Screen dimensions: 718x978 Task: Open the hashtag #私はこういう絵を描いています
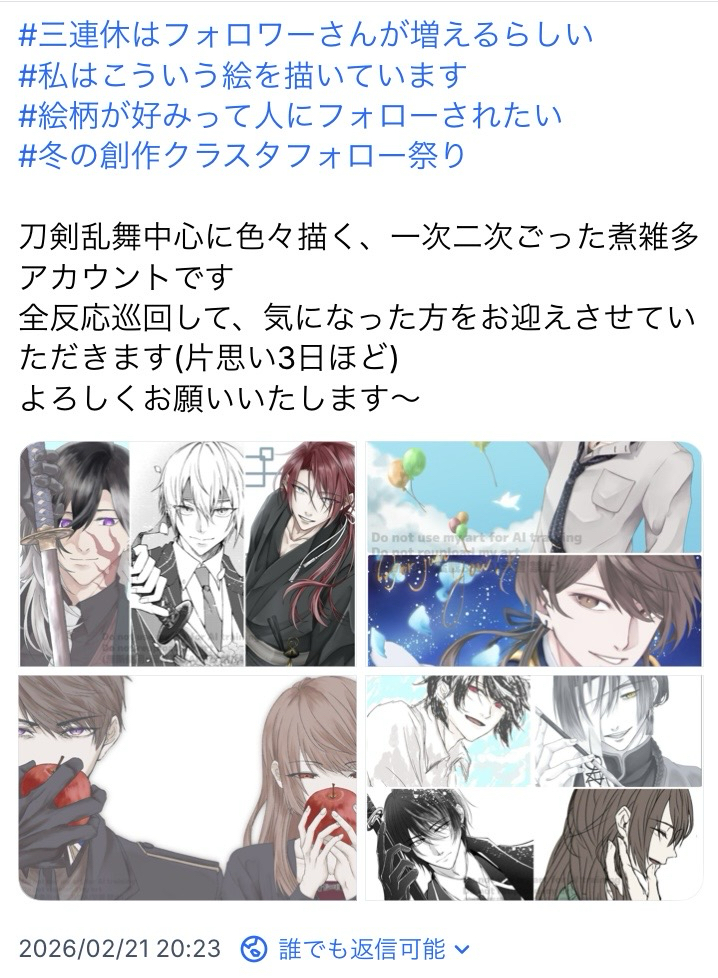pyautogui.click(x=243, y=75)
